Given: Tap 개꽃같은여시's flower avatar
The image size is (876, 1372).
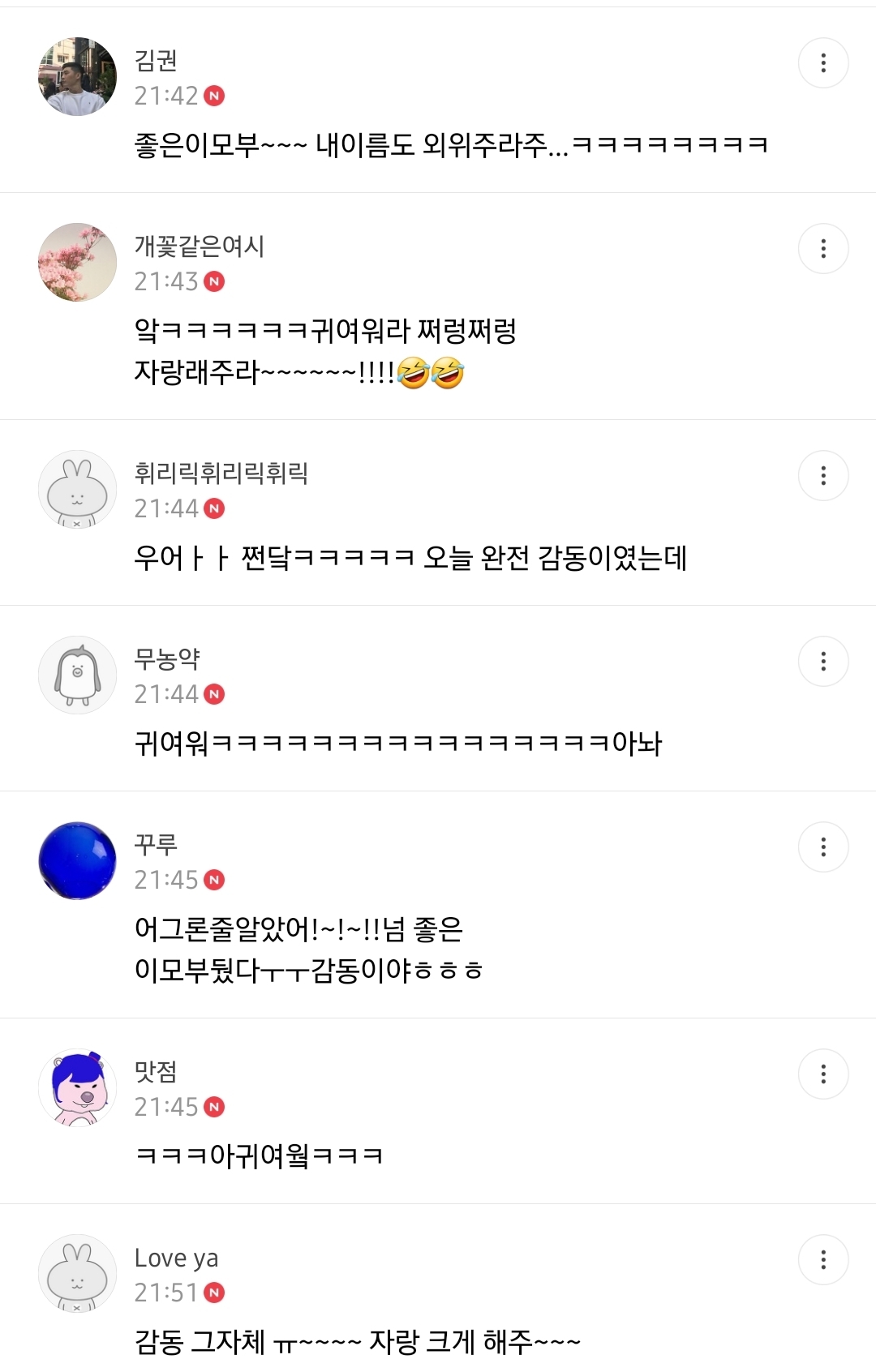Looking at the screenshot, I should [77, 262].
